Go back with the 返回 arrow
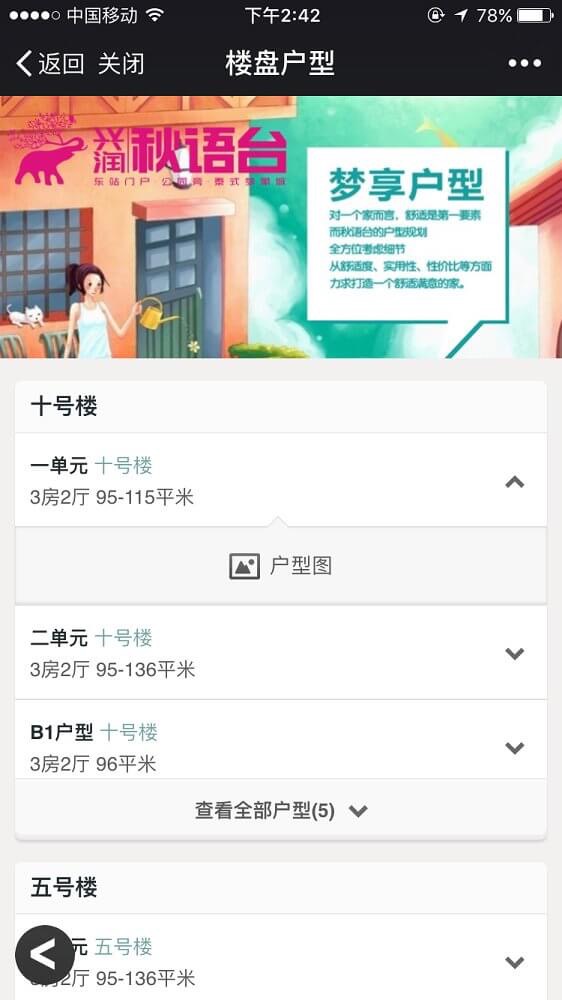This screenshot has width=562, height=1000. pos(50,64)
